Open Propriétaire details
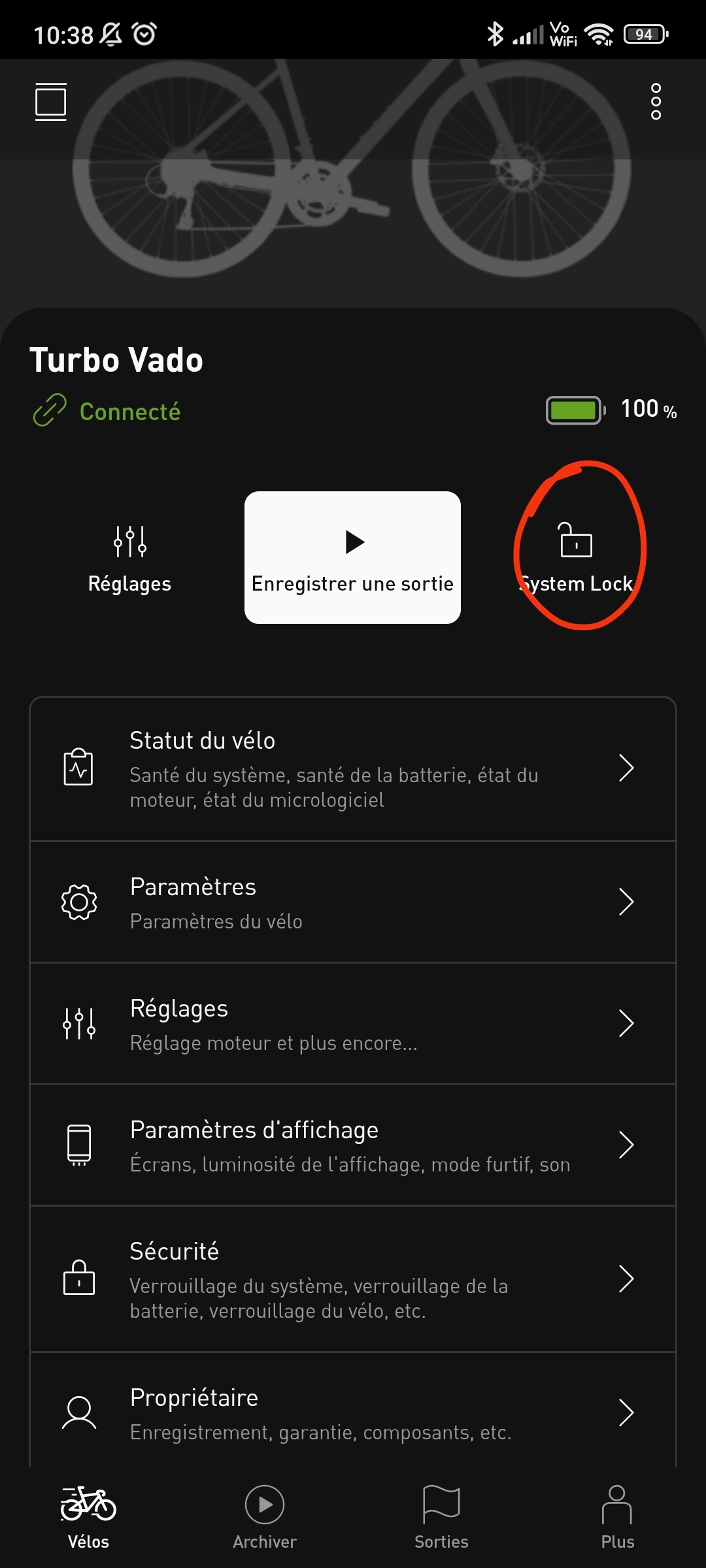Viewport: 706px width, 1568px height. (x=352, y=1412)
